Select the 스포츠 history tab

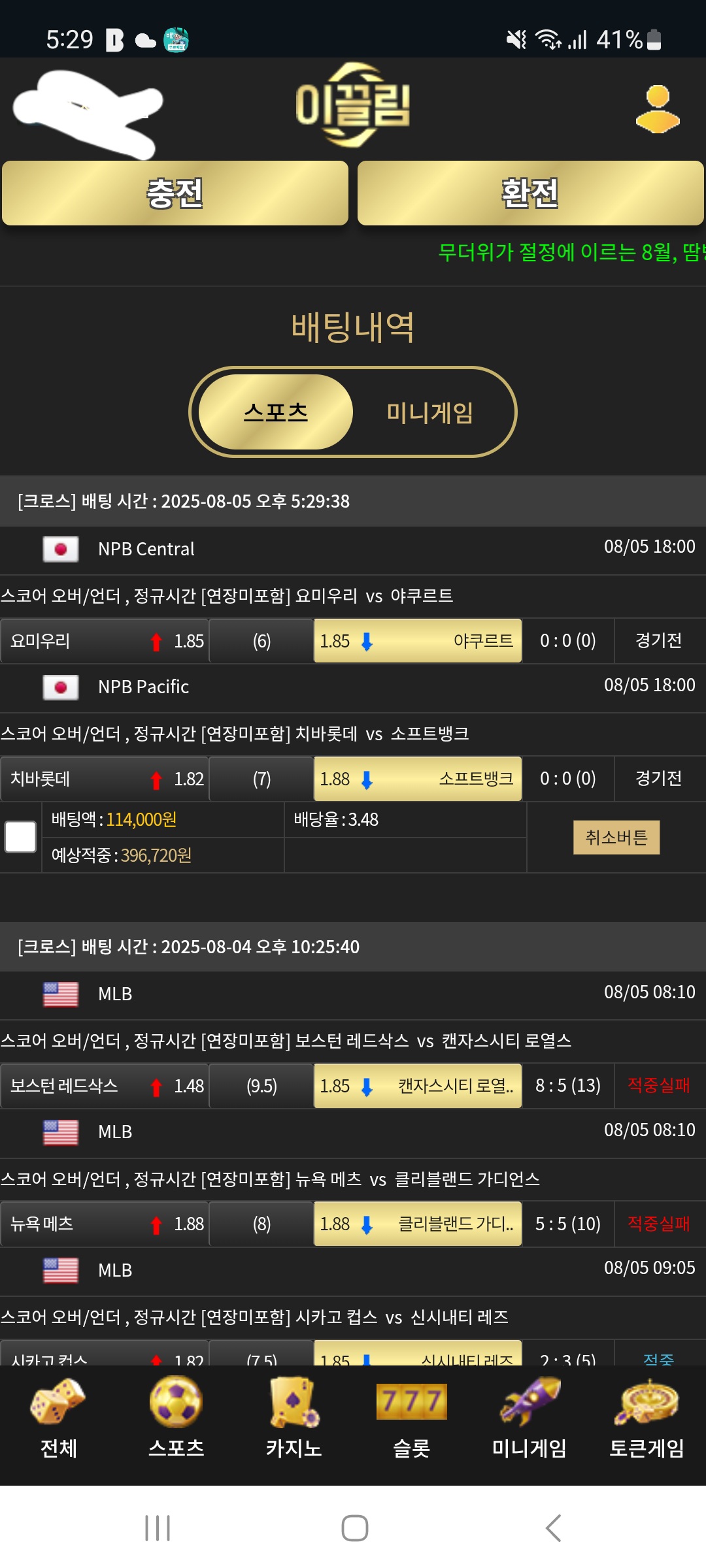276,412
